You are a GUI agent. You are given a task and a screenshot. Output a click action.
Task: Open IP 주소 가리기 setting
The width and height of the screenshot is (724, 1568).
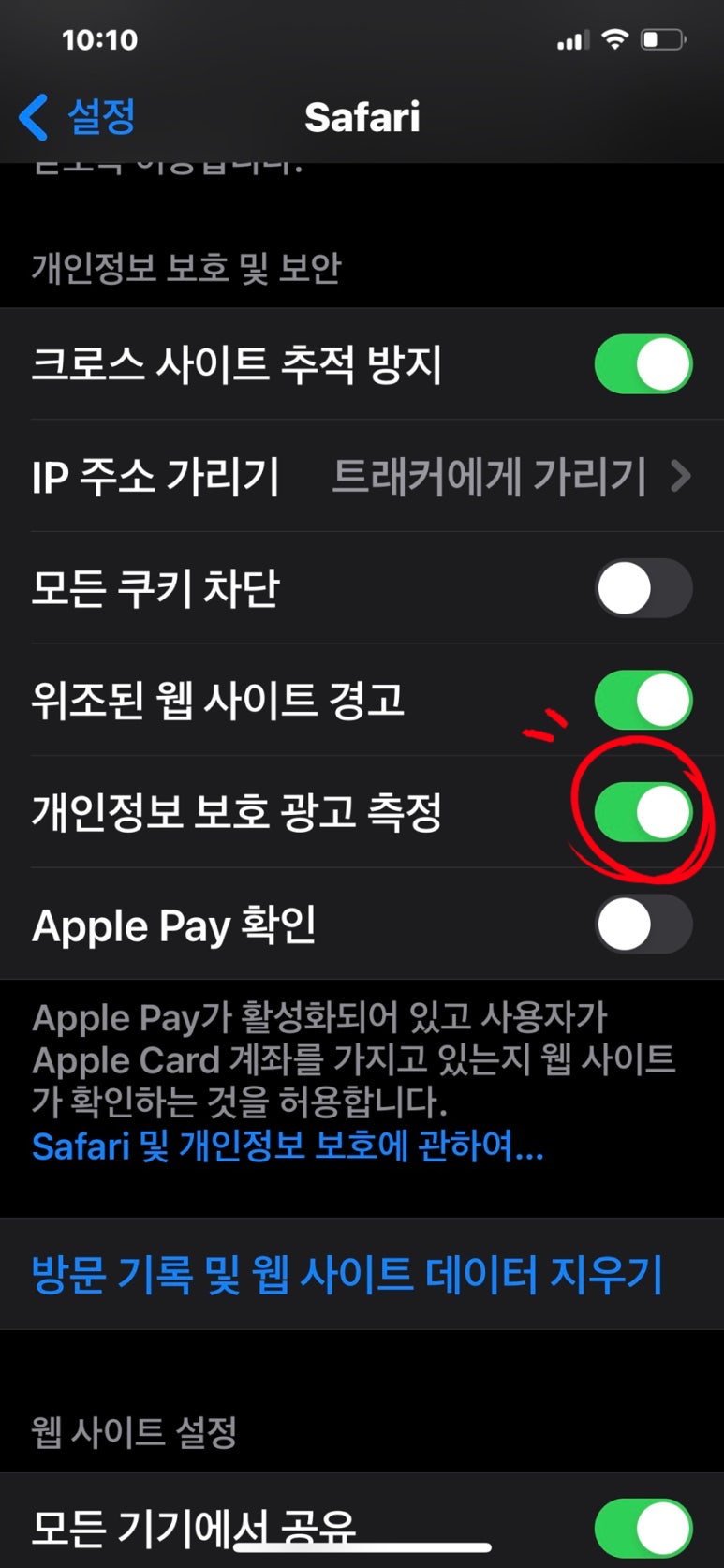tap(362, 476)
